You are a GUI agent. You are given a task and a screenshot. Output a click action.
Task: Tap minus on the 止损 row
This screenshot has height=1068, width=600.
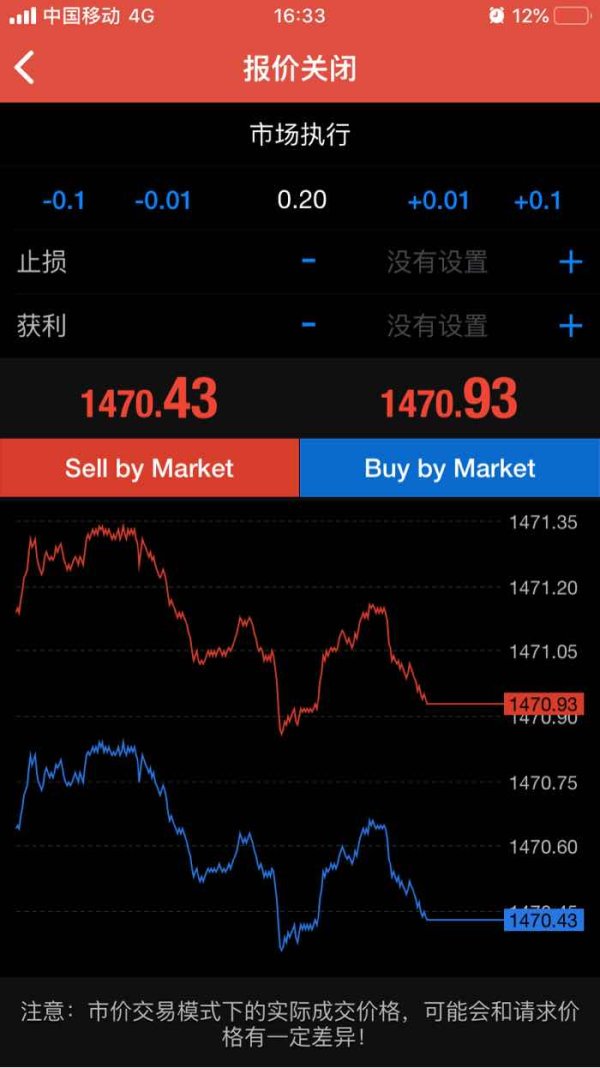click(x=309, y=261)
